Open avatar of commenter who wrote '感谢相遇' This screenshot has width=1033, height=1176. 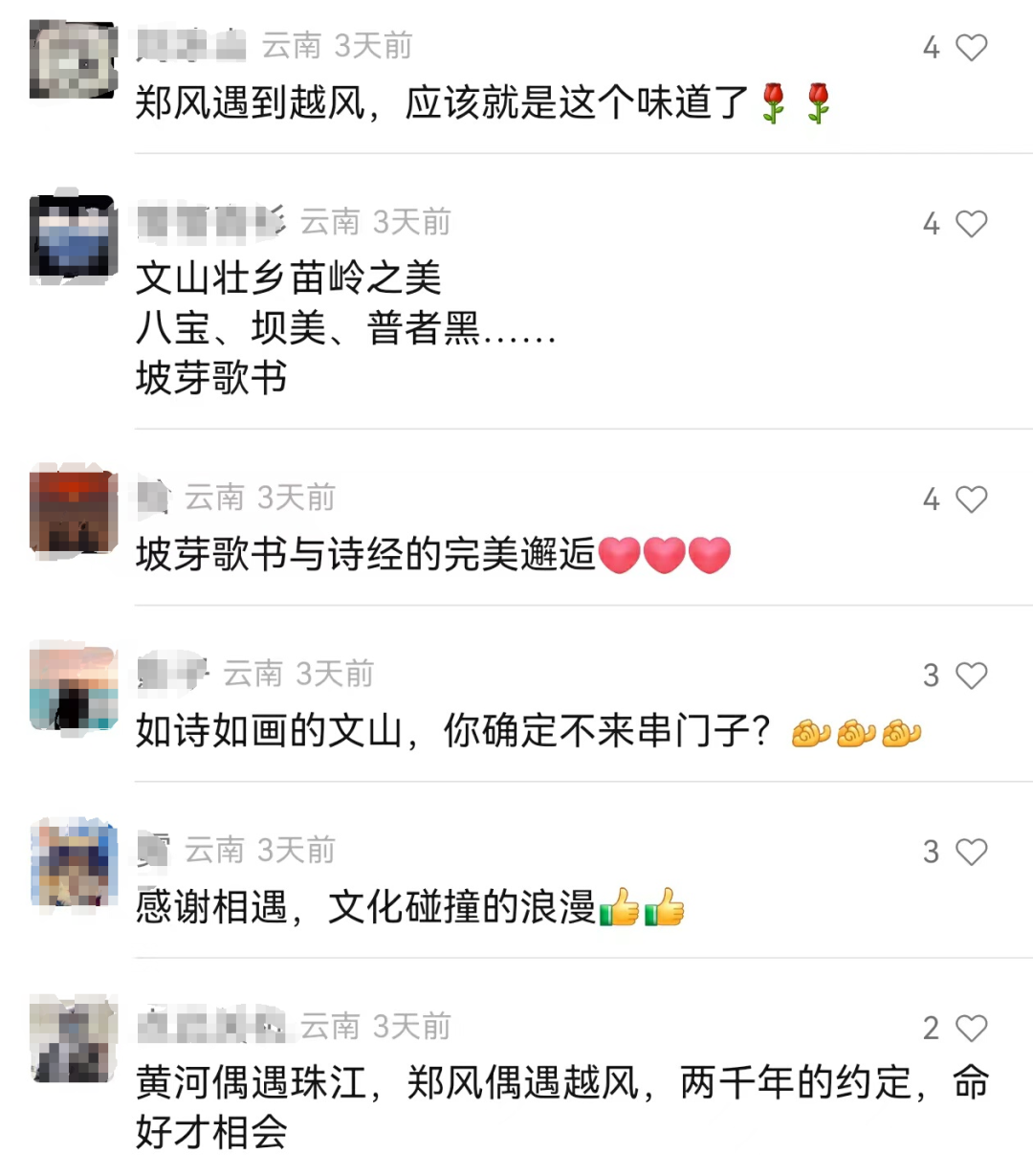click(74, 863)
